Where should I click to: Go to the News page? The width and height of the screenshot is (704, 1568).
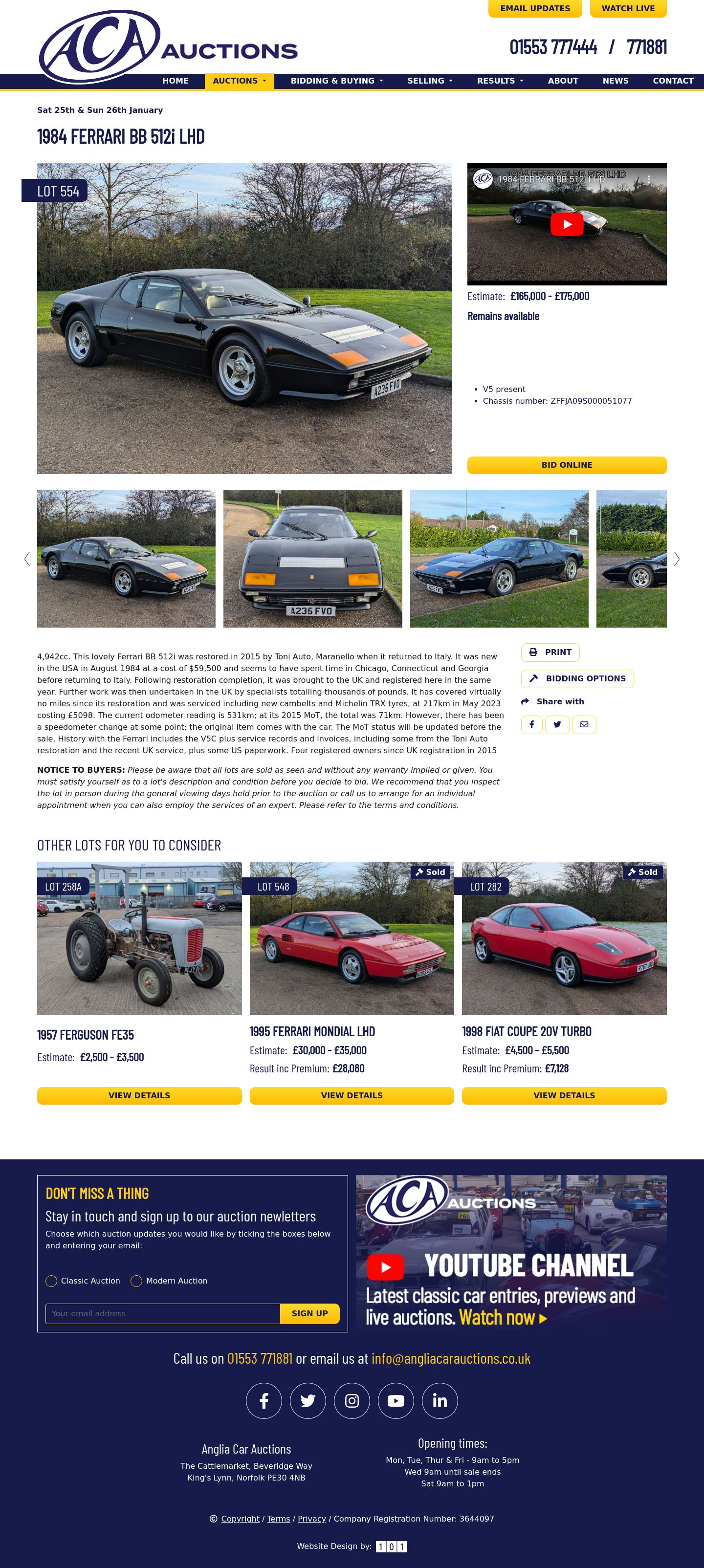[x=615, y=81]
